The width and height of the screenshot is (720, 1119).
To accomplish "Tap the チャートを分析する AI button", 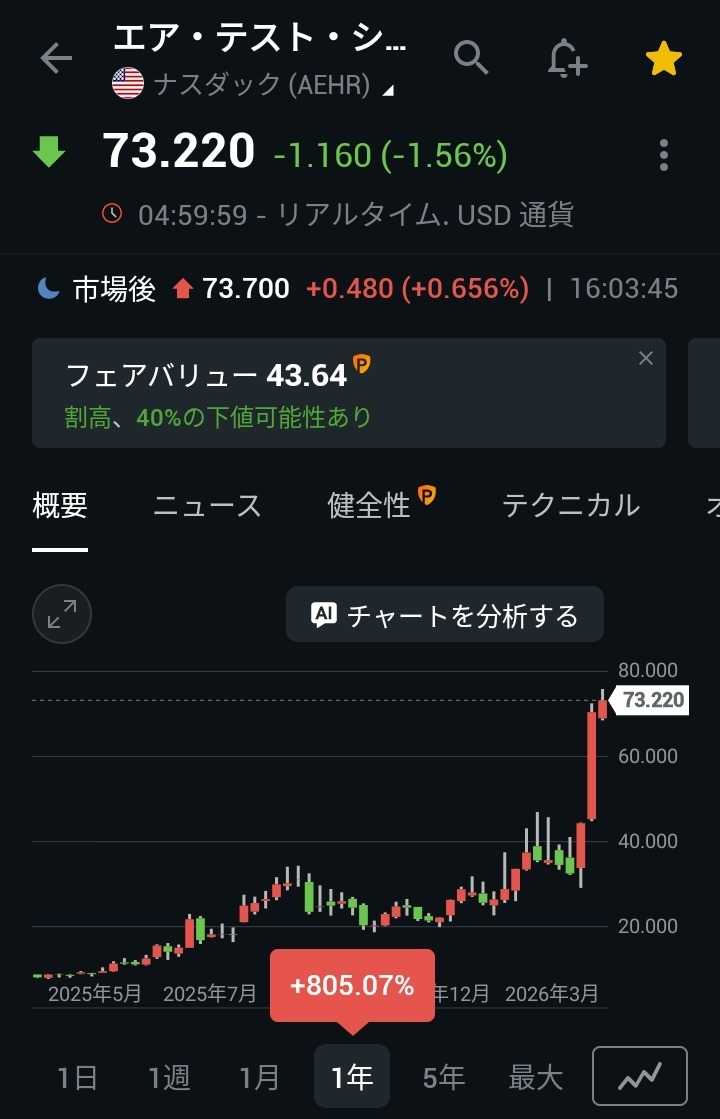I will 445,614.
